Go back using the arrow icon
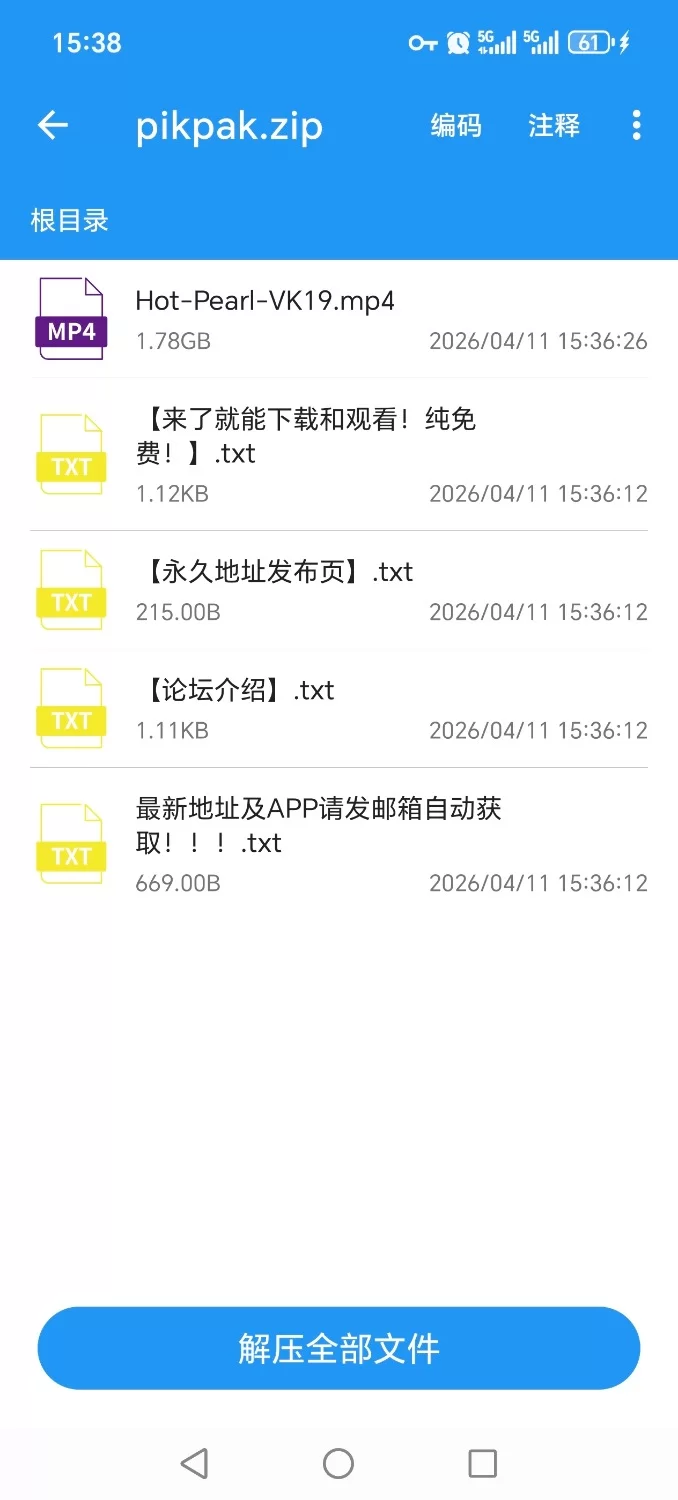The width and height of the screenshot is (678, 1500). (x=53, y=126)
